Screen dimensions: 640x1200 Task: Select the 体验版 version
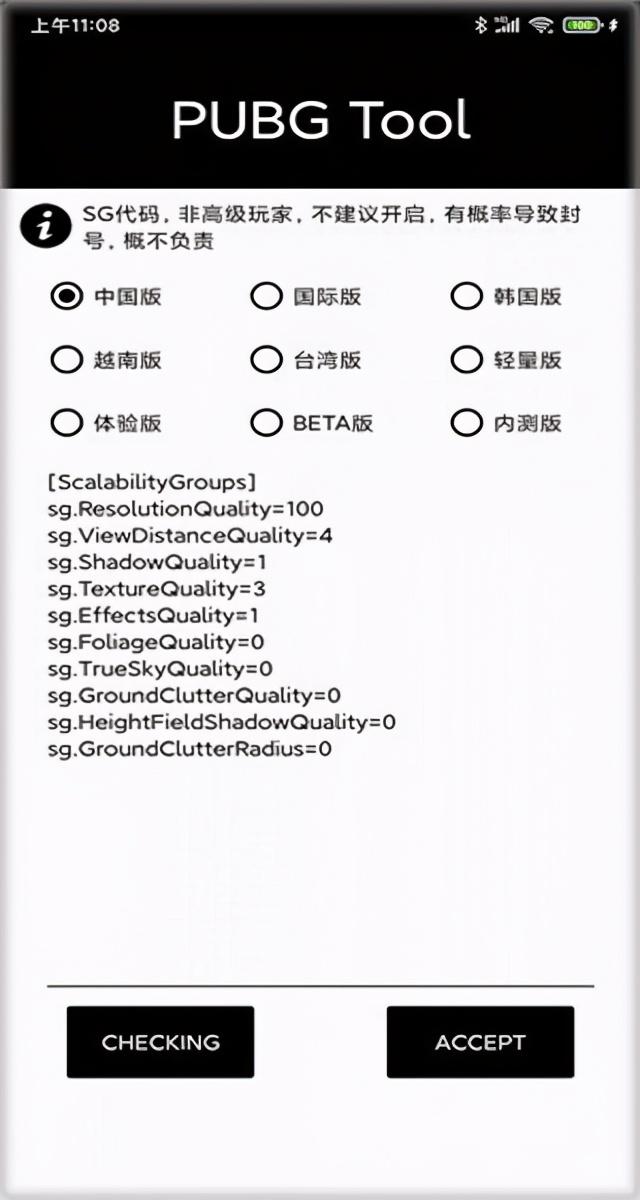(x=67, y=423)
